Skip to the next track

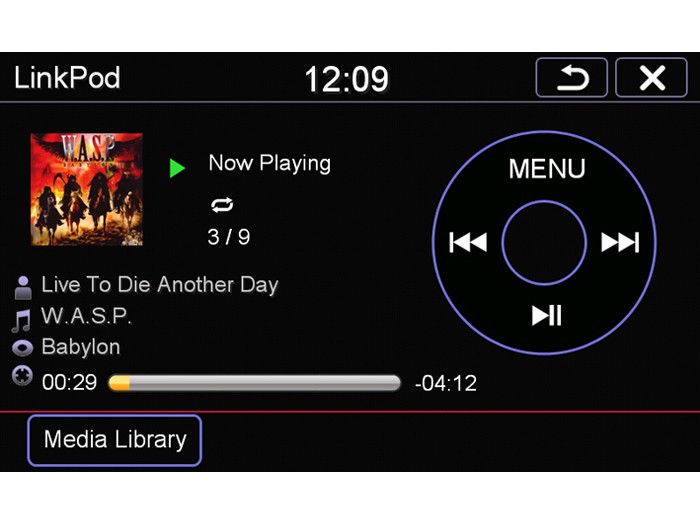coord(619,243)
